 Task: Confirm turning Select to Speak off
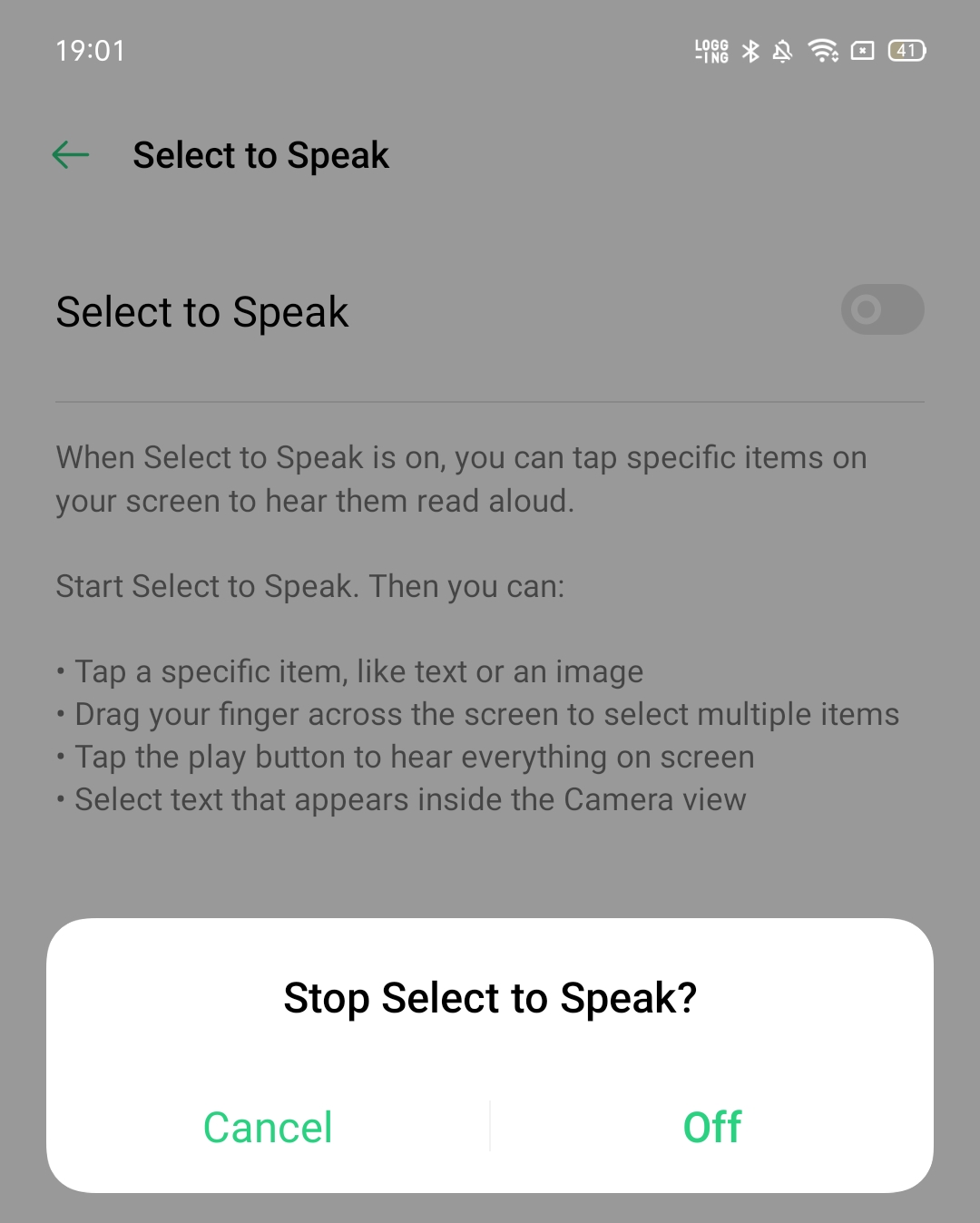point(712,1128)
